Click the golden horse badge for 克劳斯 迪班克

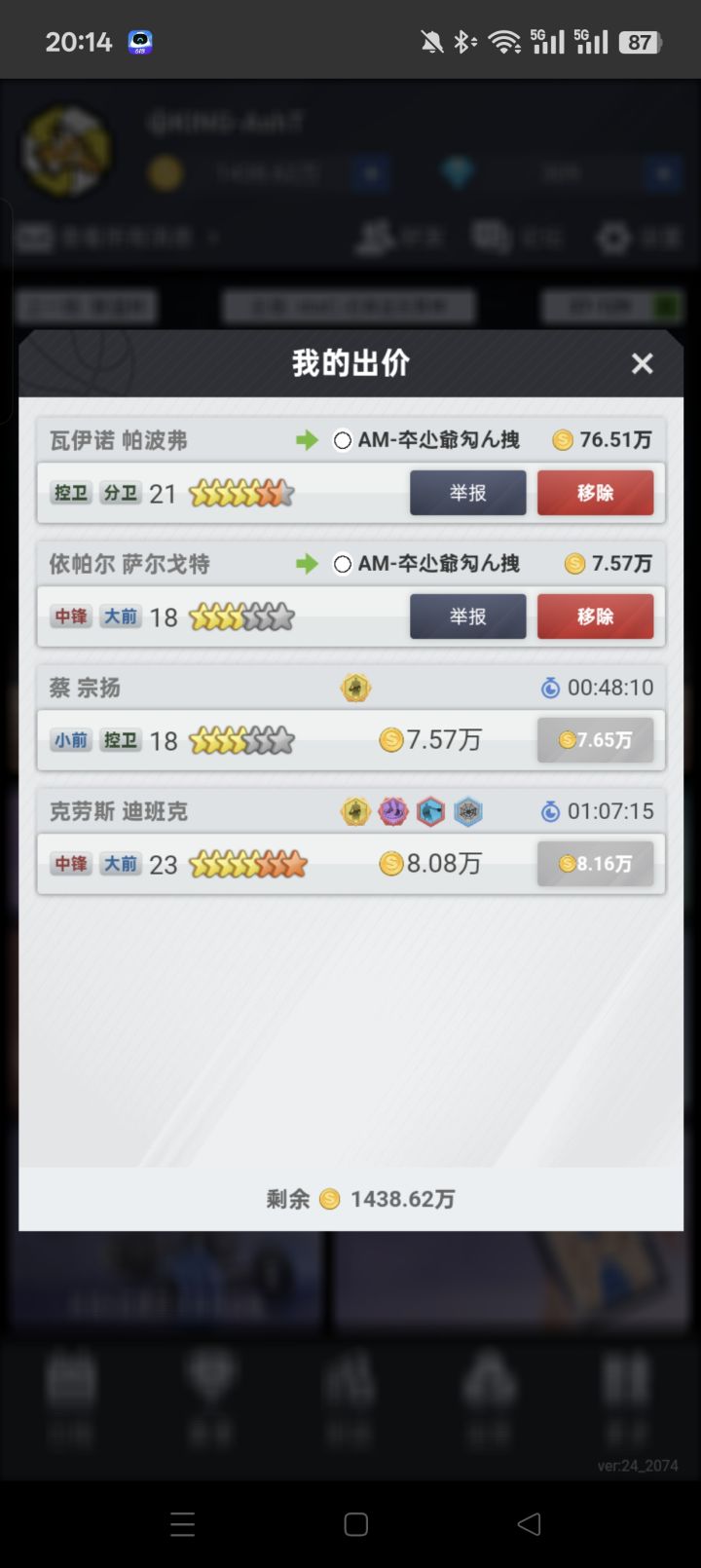coord(356,810)
